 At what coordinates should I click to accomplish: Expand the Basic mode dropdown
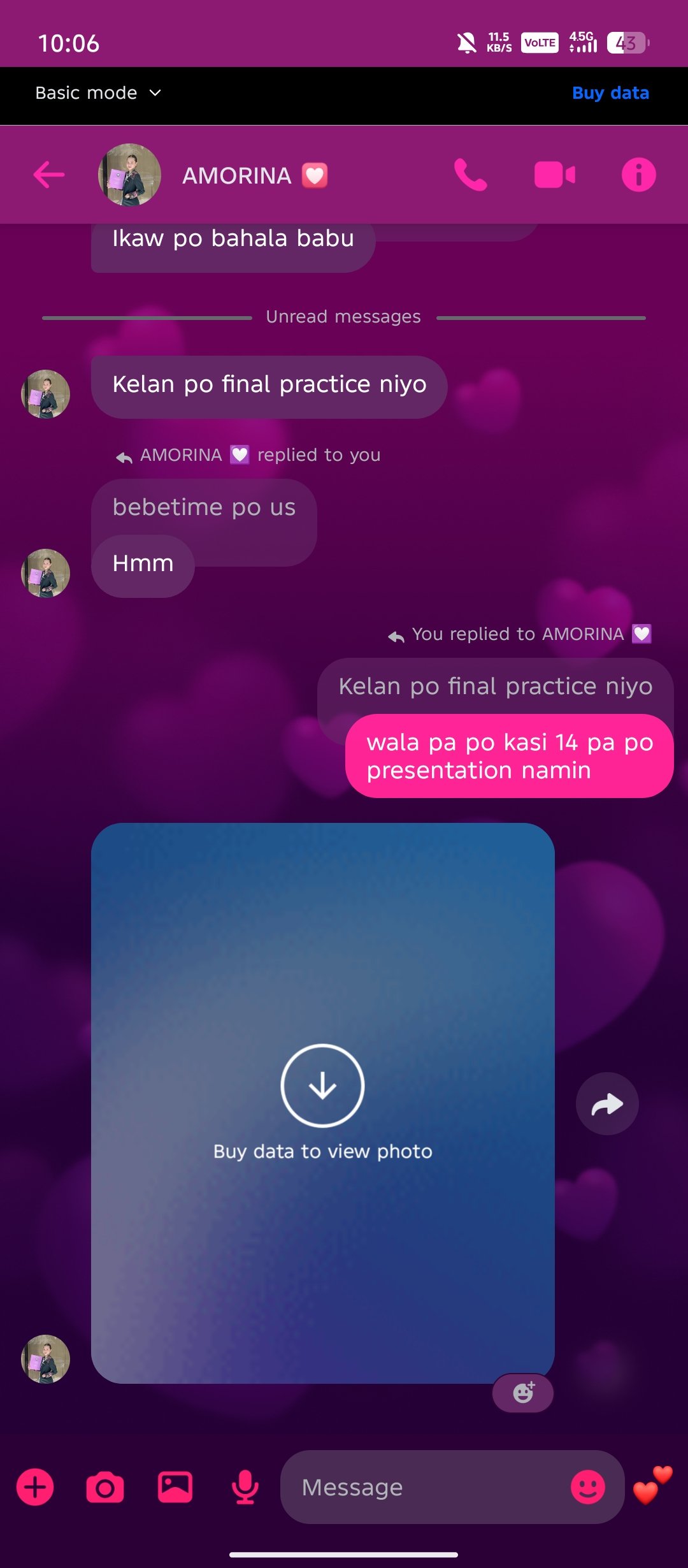(98, 93)
